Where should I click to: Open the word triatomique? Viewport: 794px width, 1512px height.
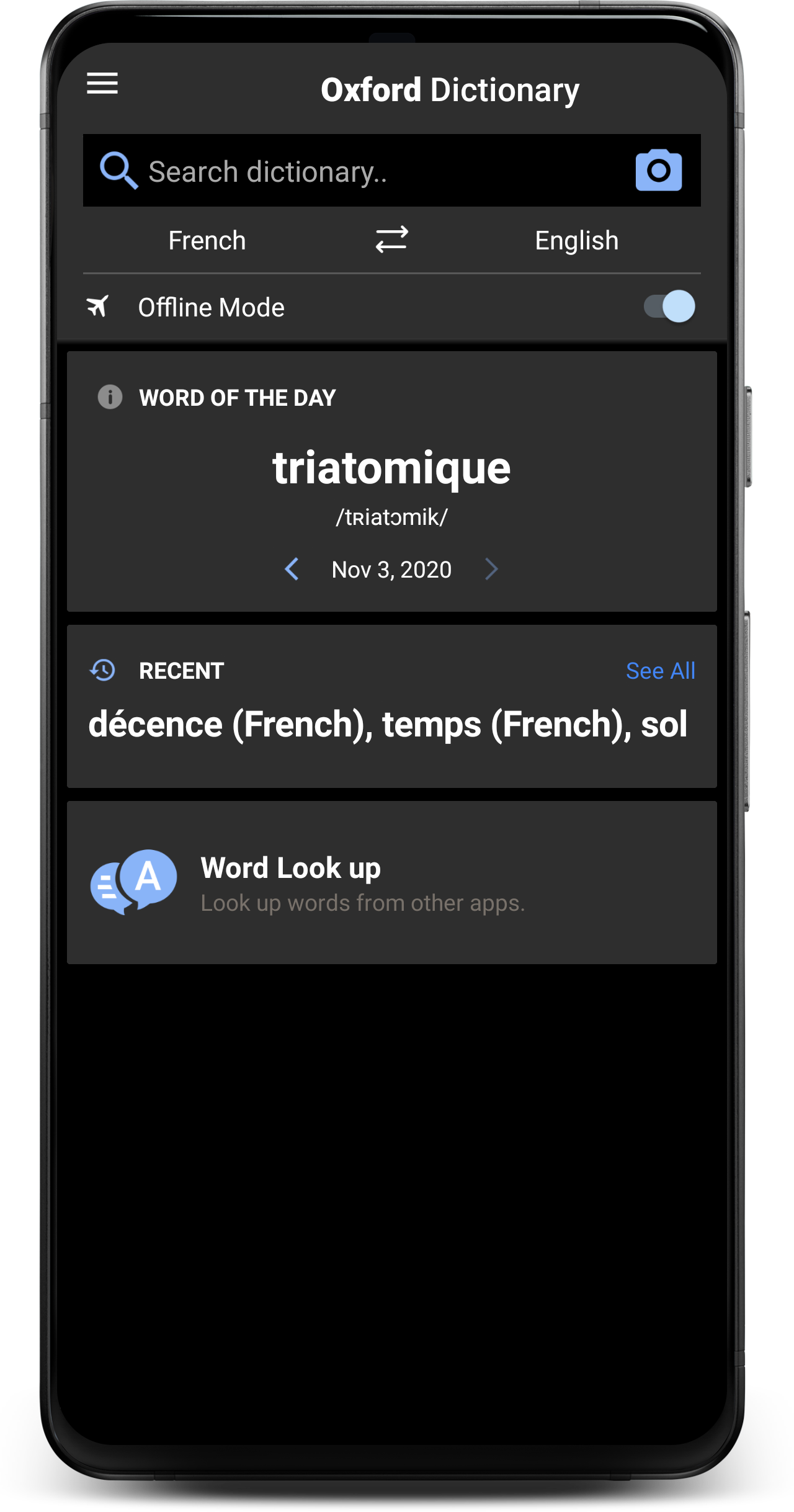point(391,468)
